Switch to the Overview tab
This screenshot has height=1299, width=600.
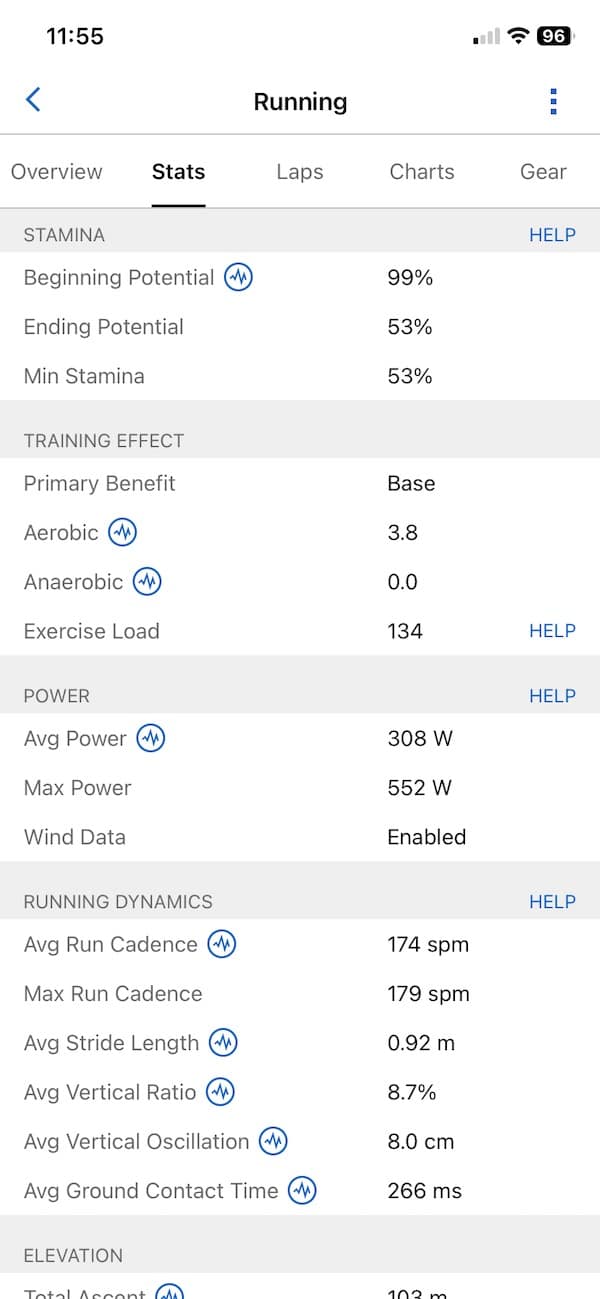pos(56,172)
